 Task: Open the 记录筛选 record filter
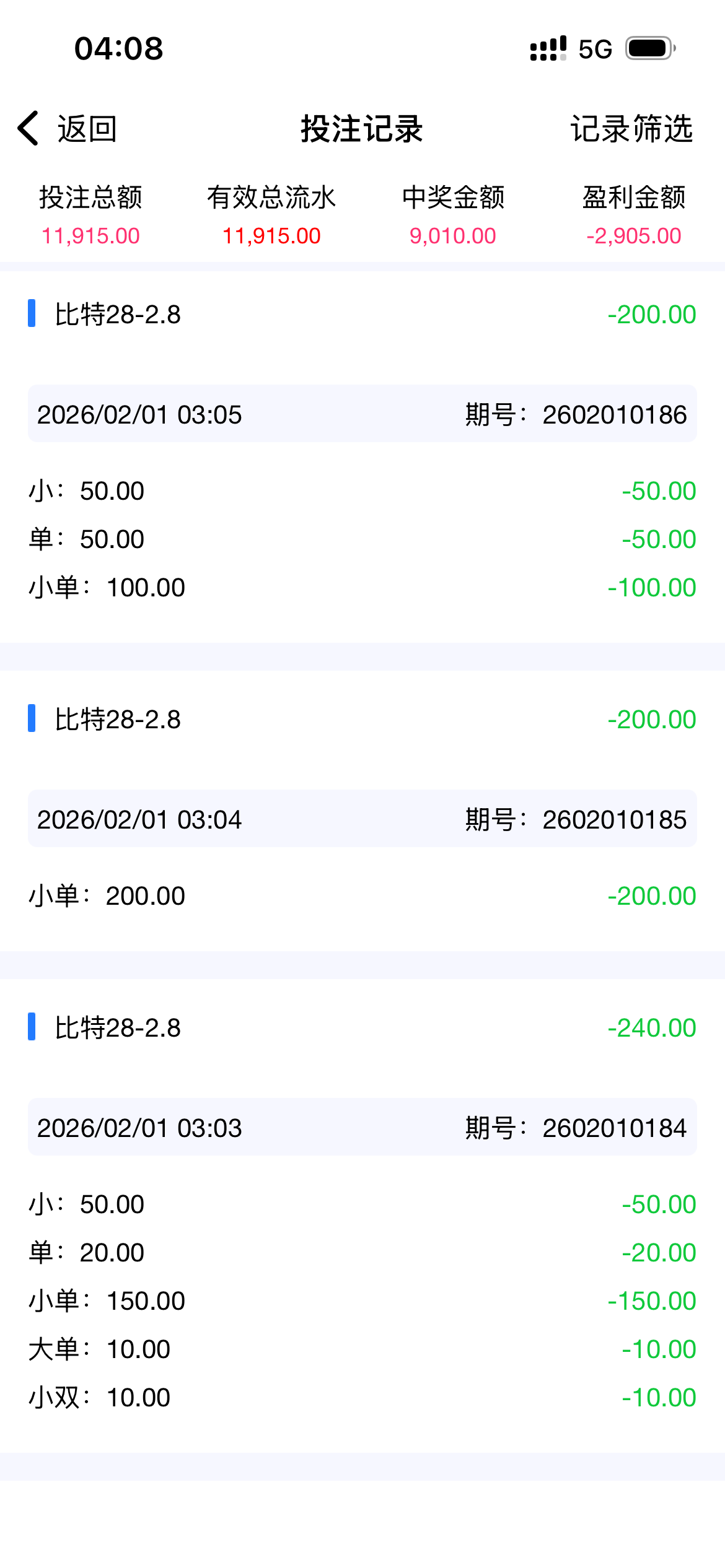631,129
